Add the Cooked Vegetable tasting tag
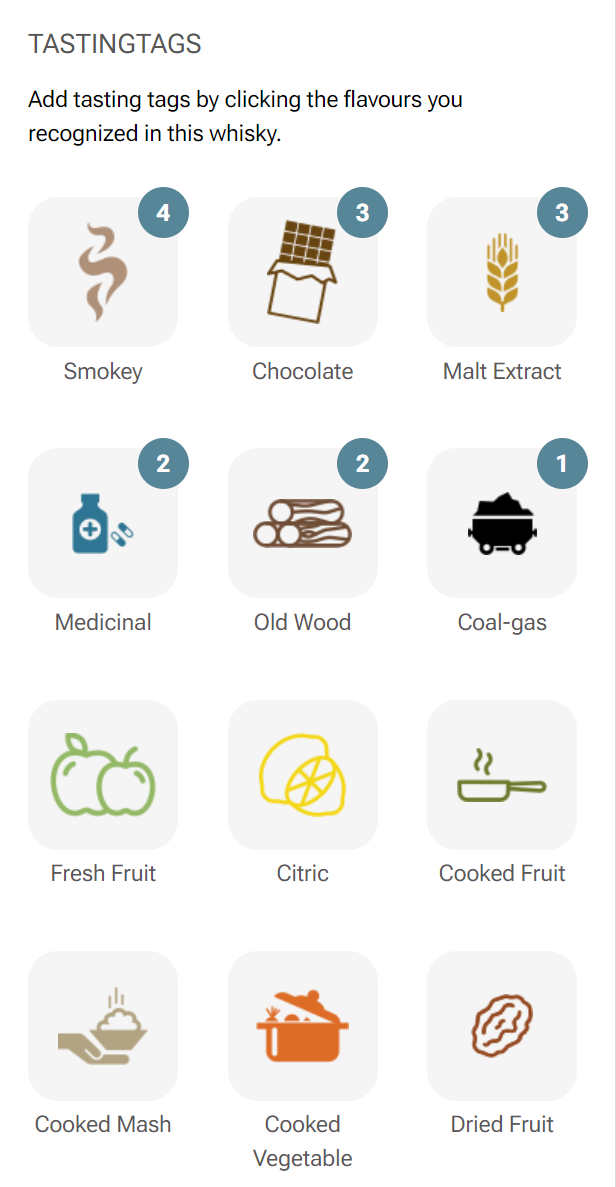 [x=302, y=1026]
